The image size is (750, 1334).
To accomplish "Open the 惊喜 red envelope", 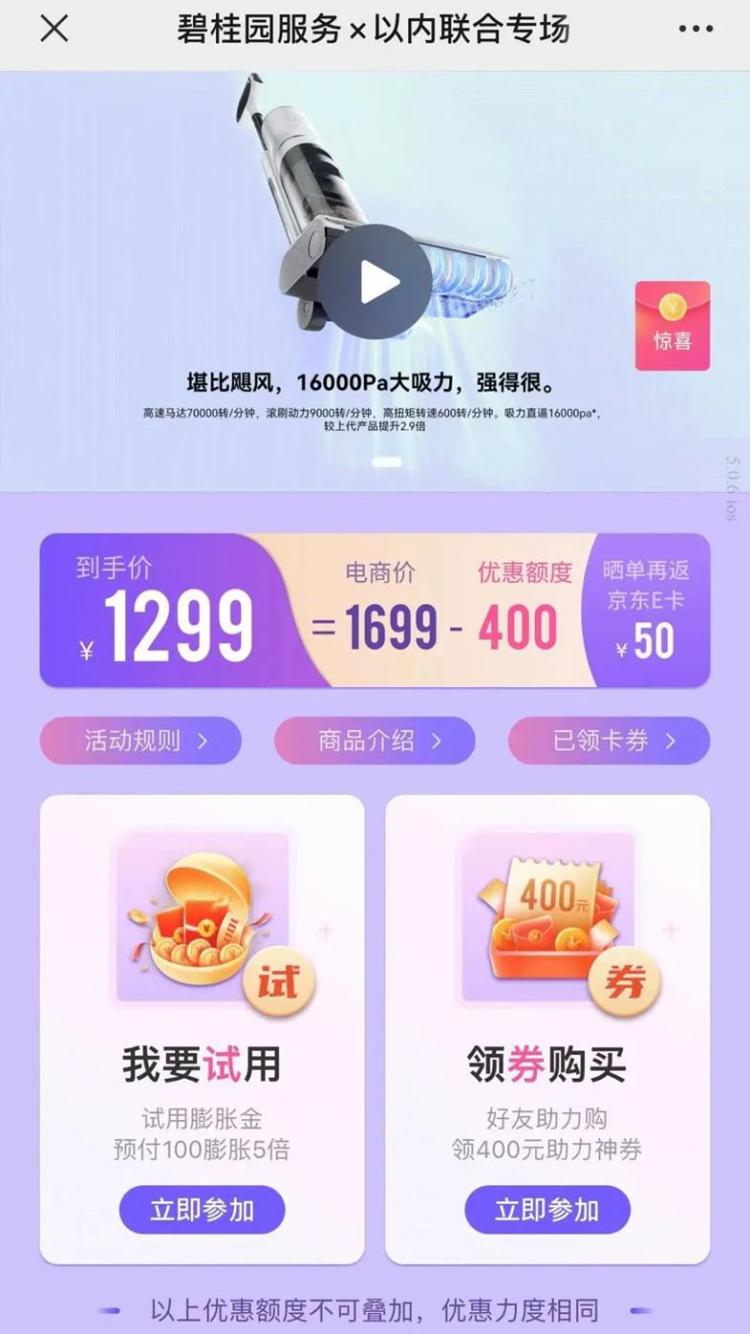I will point(672,326).
